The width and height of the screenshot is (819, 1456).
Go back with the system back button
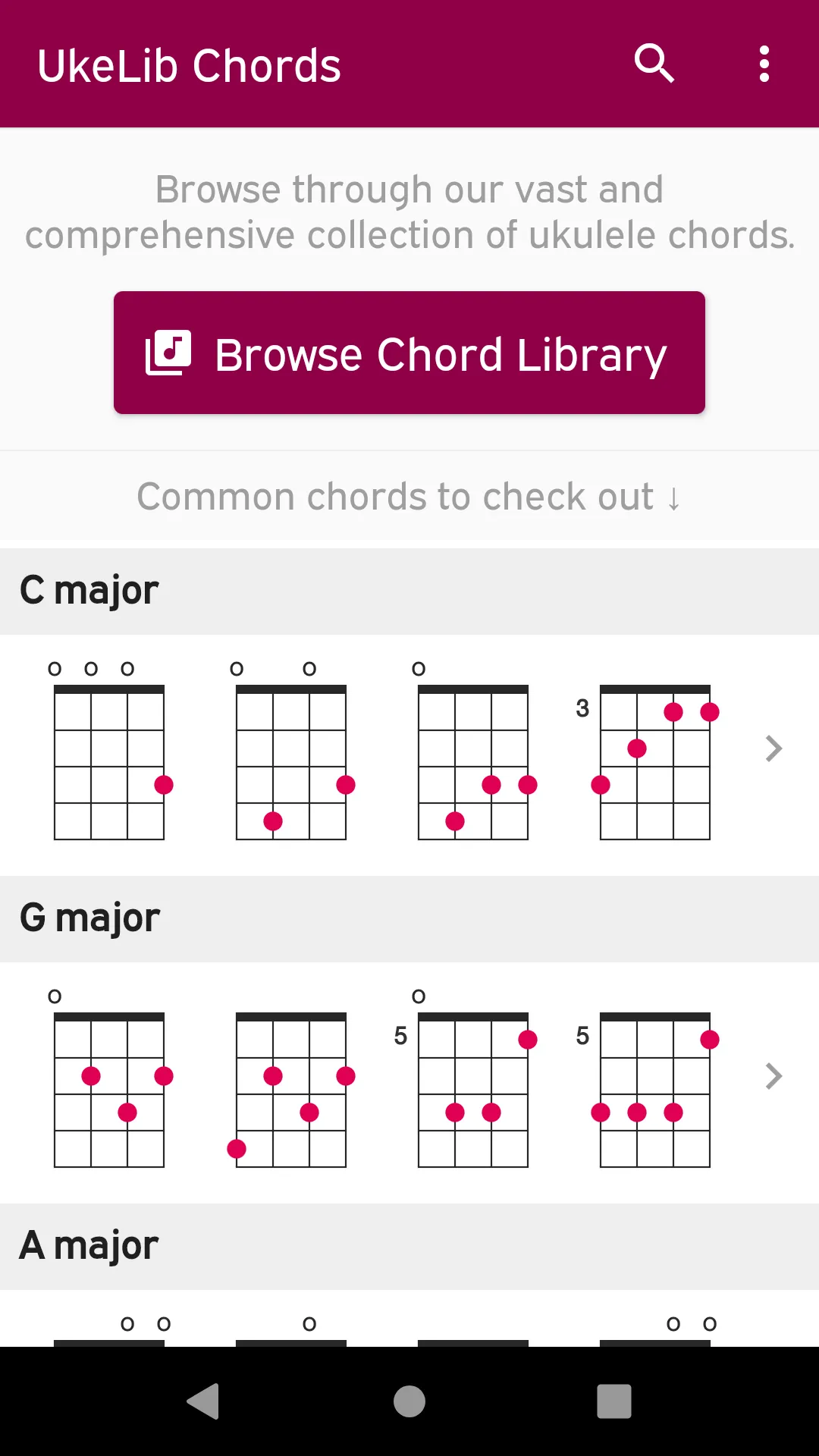pyautogui.click(x=203, y=1401)
